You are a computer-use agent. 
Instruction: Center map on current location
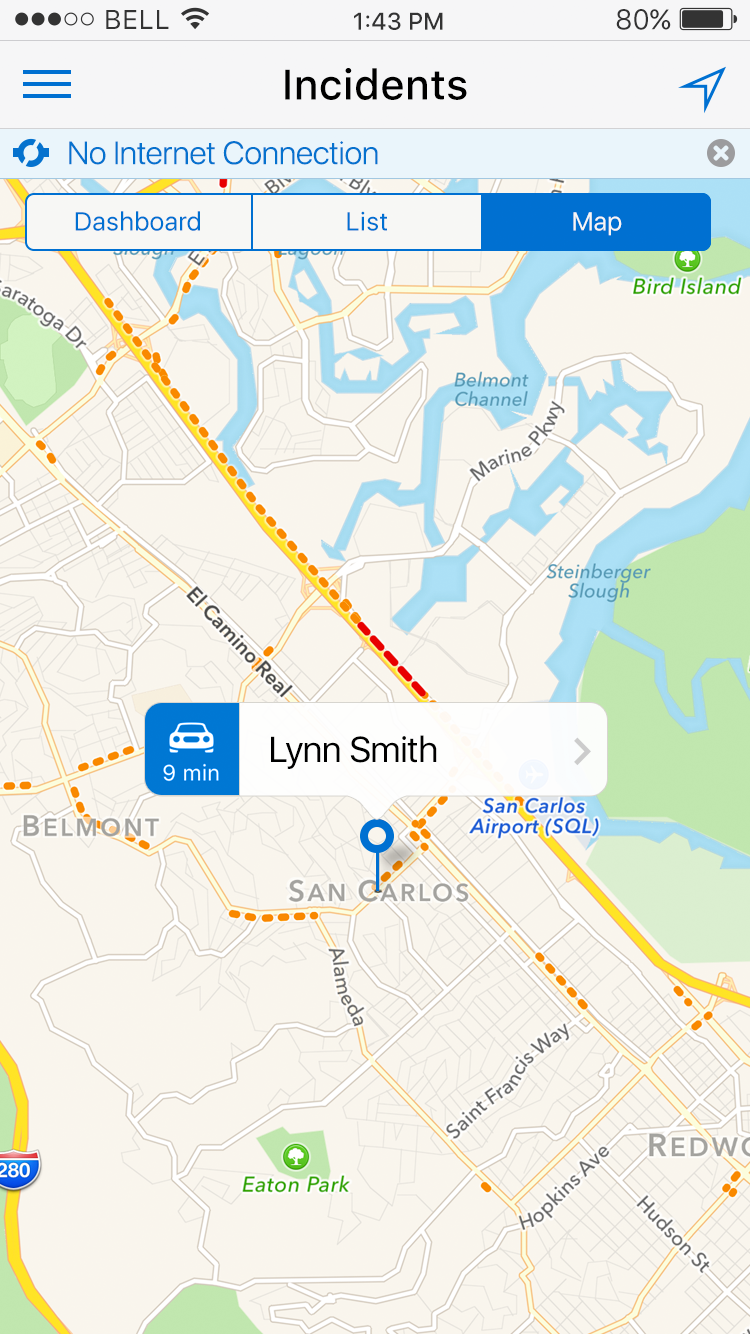click(702, 89)
